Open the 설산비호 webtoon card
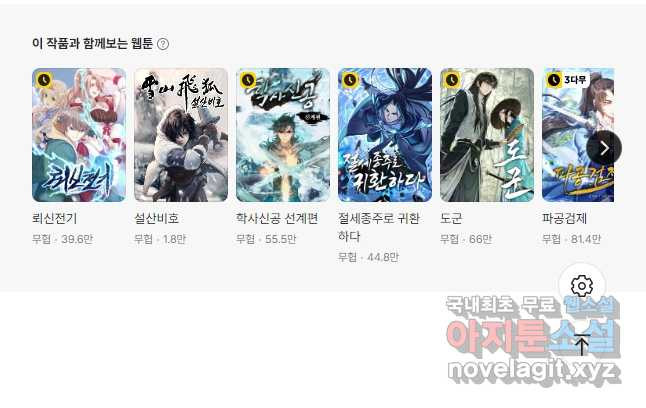 click(181, 135)
